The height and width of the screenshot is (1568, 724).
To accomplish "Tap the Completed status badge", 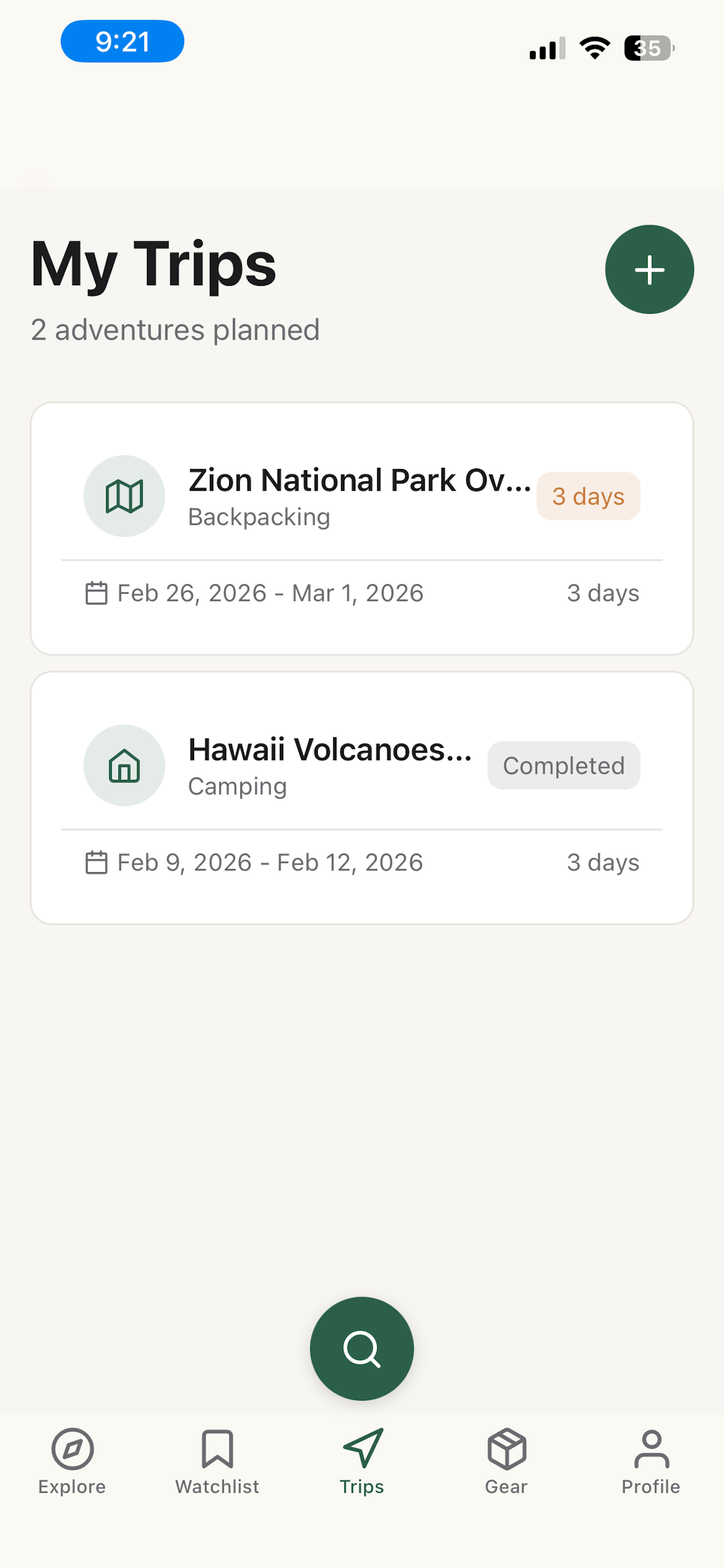I will click(563, 765).
